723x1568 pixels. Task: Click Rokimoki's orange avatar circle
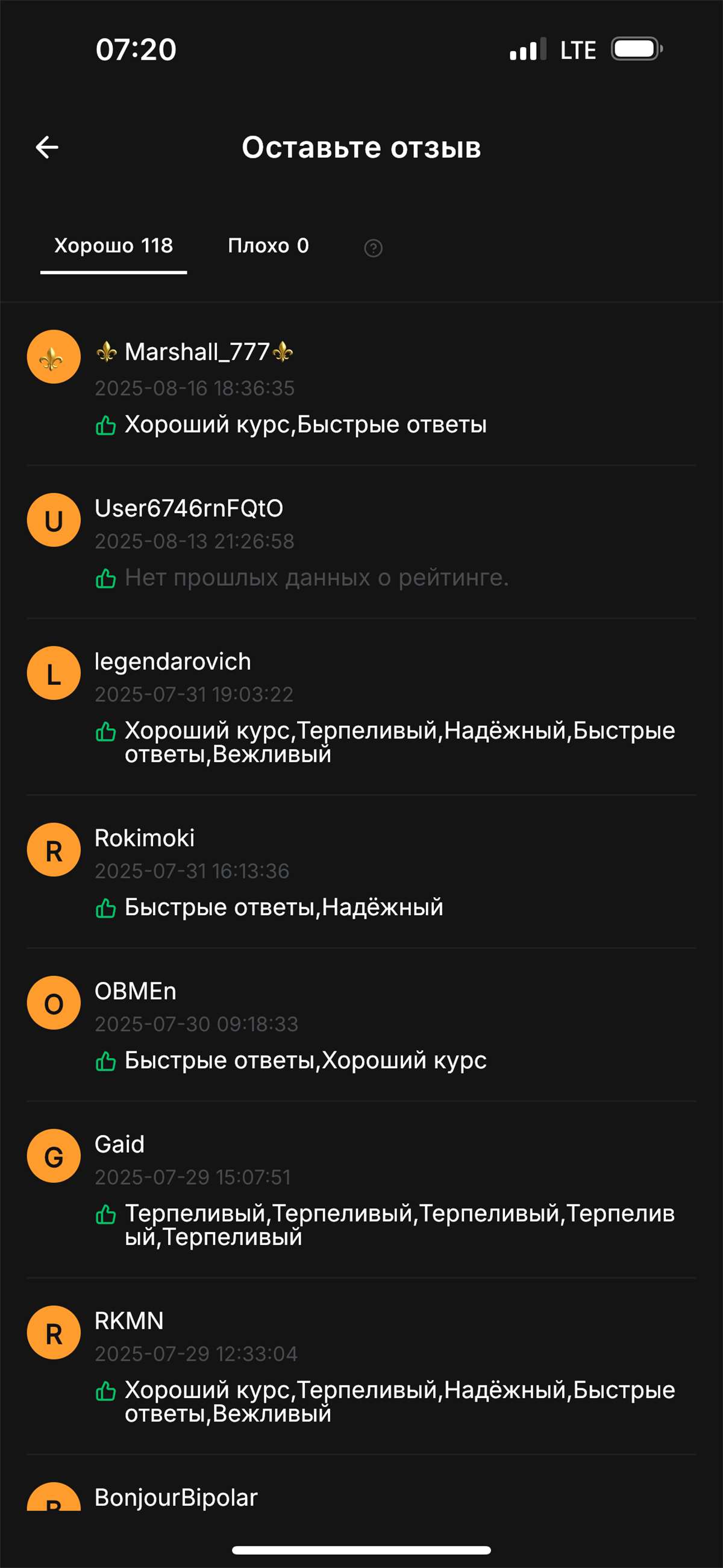pos(53,851)
